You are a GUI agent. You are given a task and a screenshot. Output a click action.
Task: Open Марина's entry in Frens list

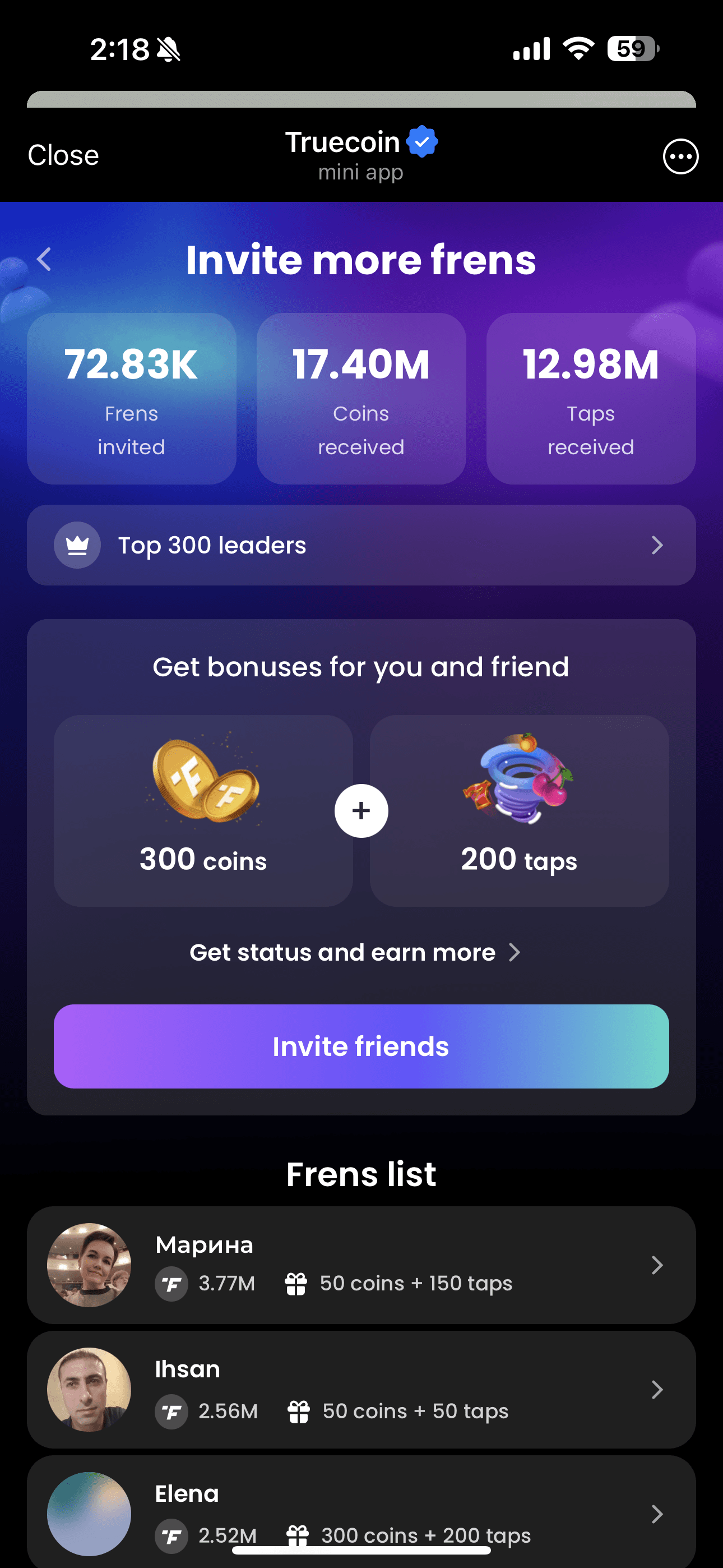(361, 1265)
